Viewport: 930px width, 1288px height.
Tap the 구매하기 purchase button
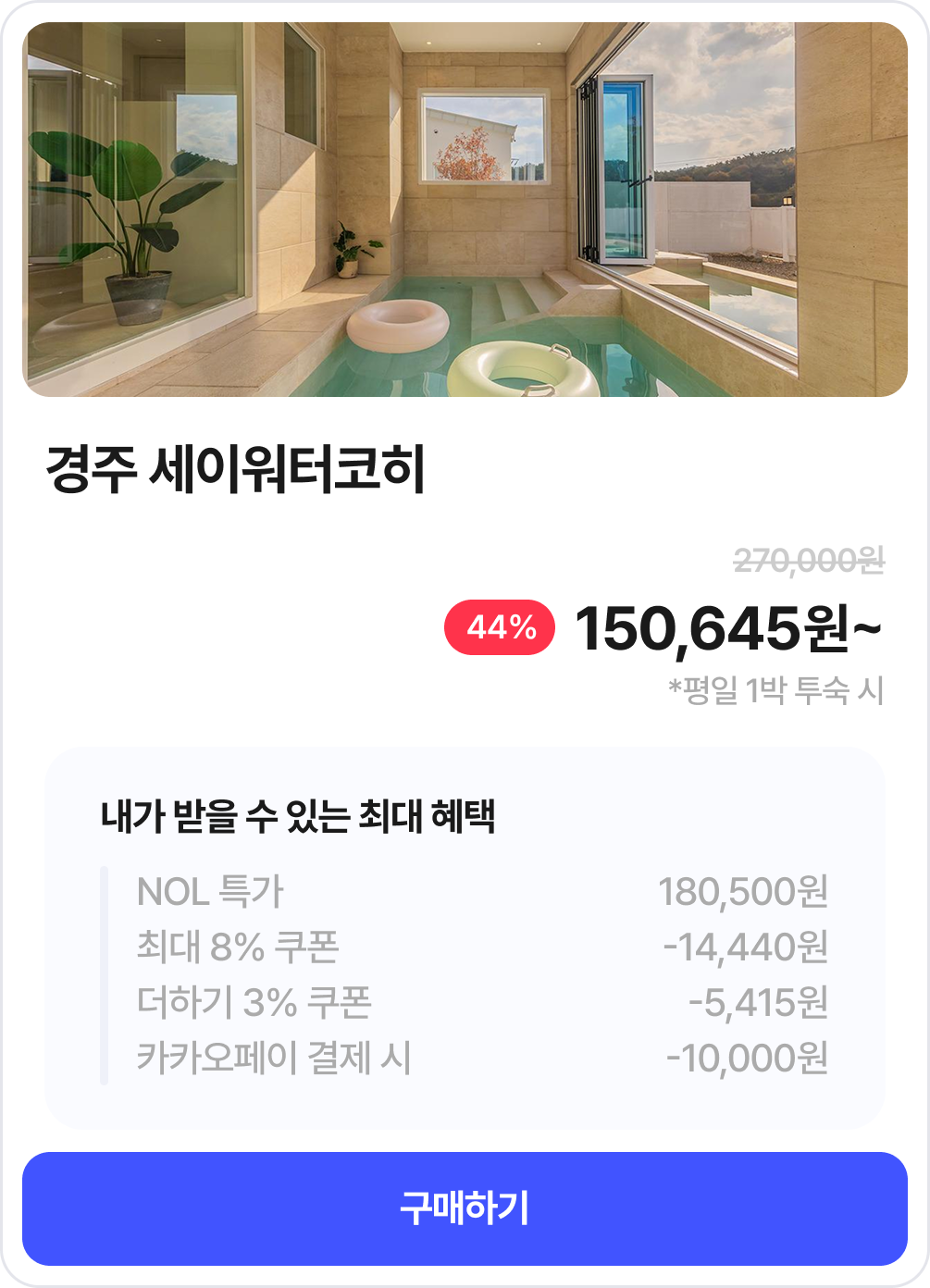(465, 1208)
